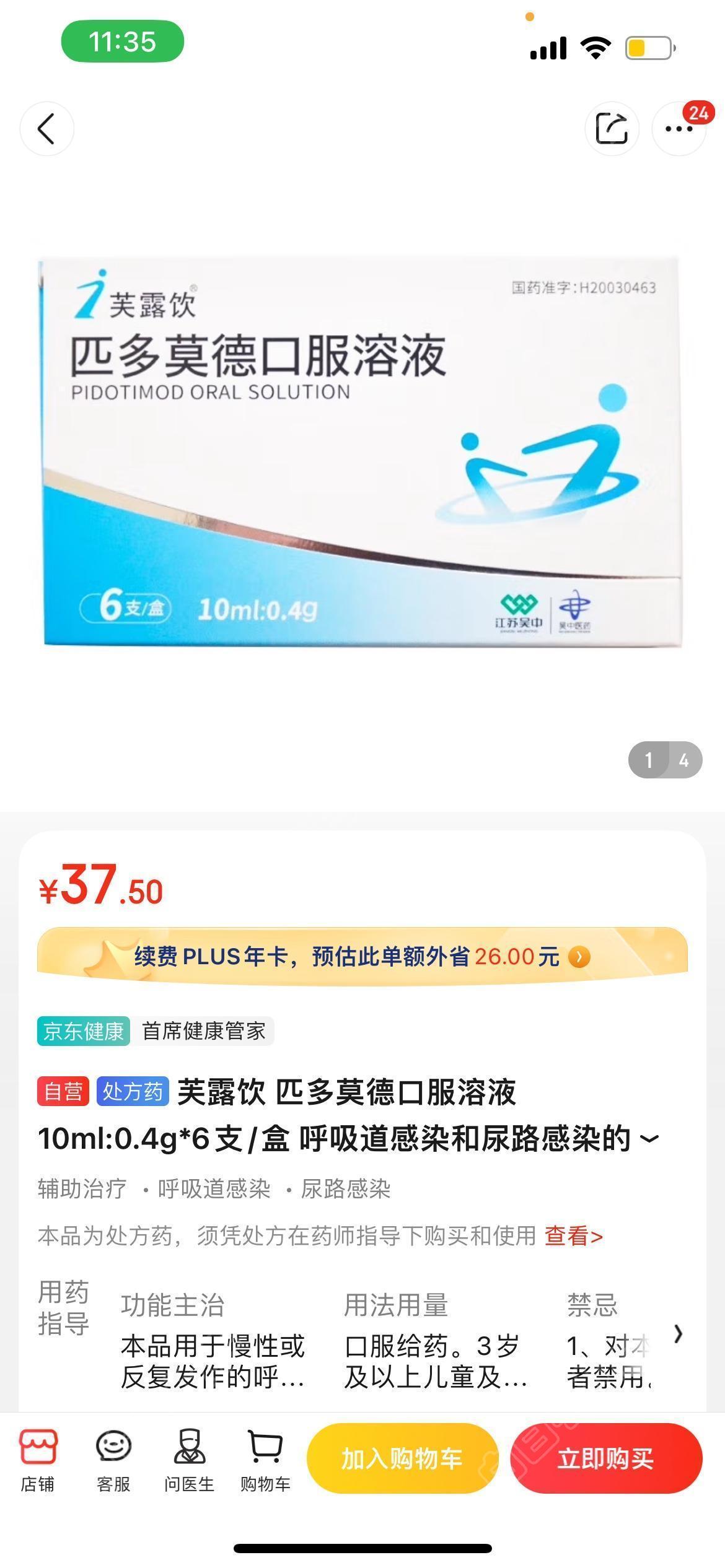725x1568 pixels.
Task: Open the 首席健康管家 tag
Action: 204,1031
